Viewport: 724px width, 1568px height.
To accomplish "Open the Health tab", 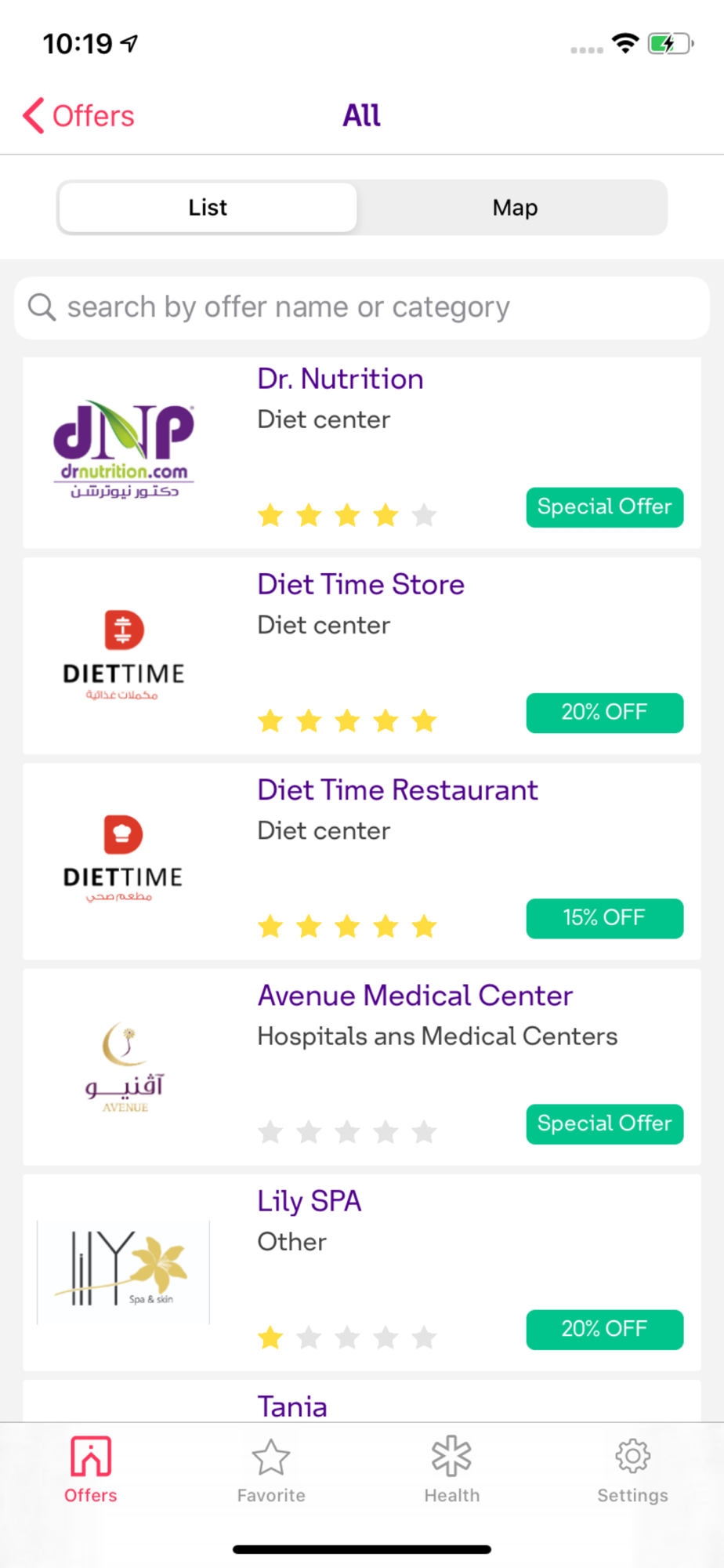I will 452,1471.
